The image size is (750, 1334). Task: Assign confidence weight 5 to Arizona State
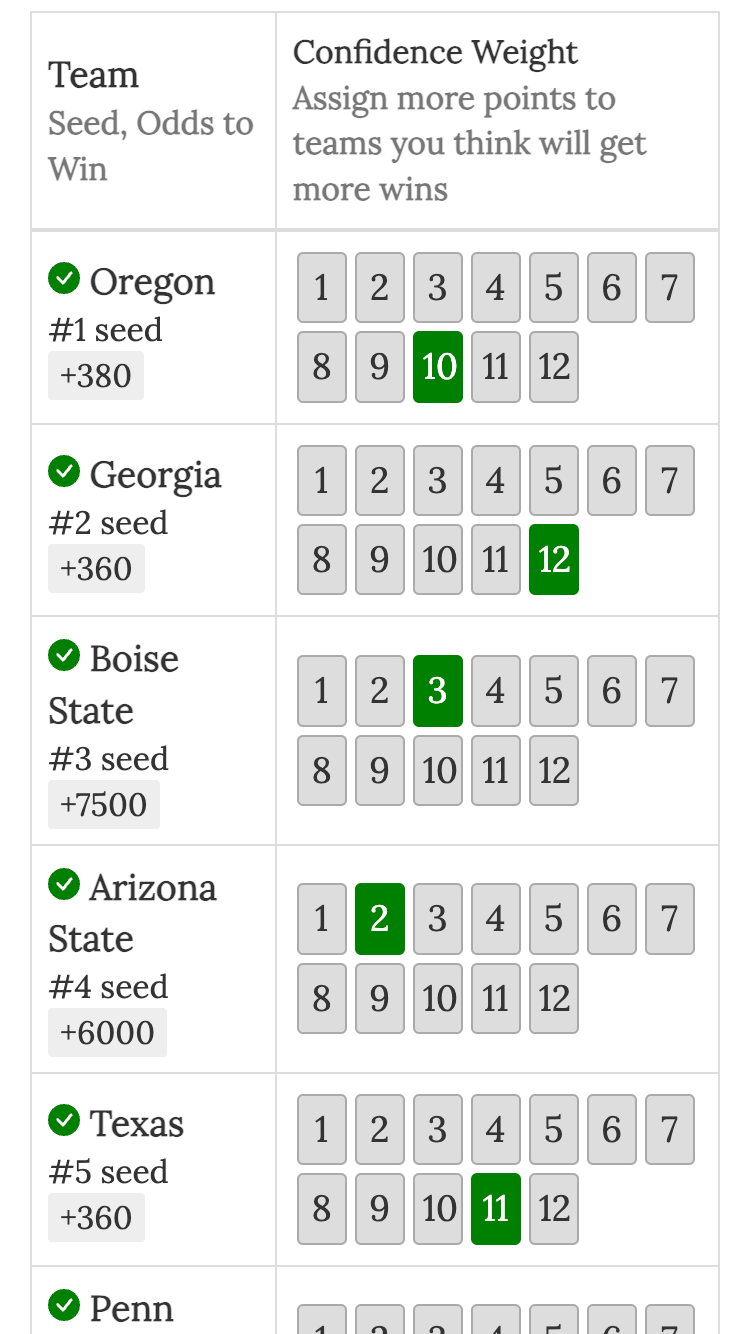coord(554,918)
